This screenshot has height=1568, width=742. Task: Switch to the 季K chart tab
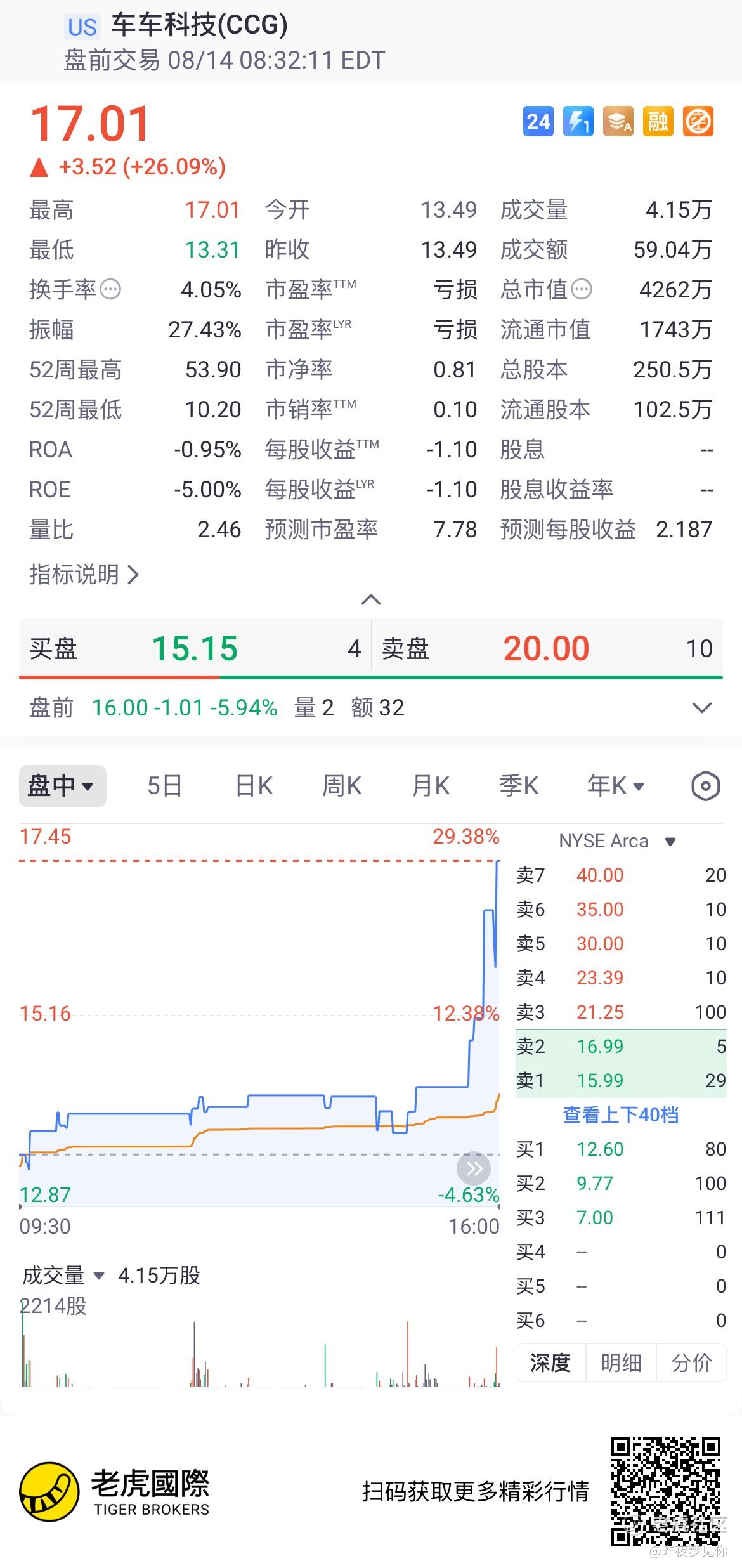click(x=519, y=786)
